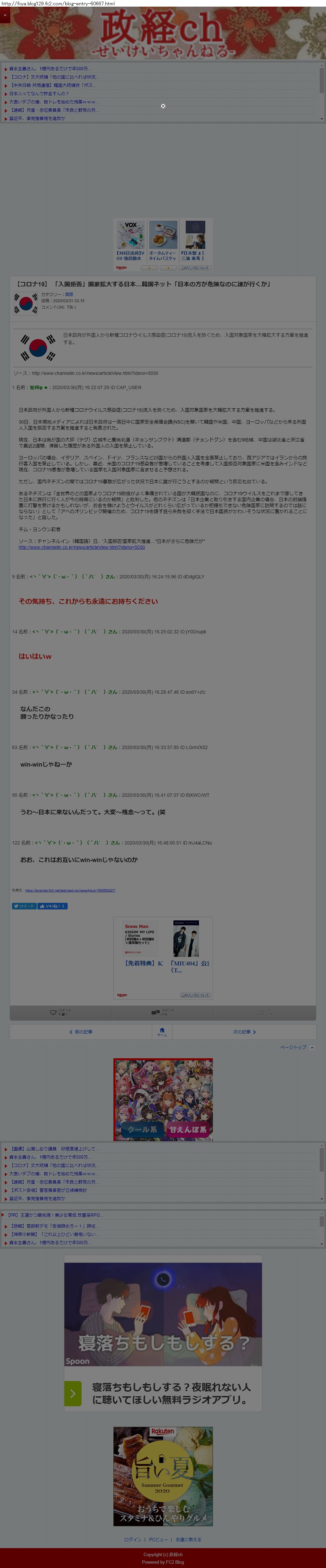The image size is (326, 1568).
Task: Close the overlay with the X button
Action: click(163, 106)
